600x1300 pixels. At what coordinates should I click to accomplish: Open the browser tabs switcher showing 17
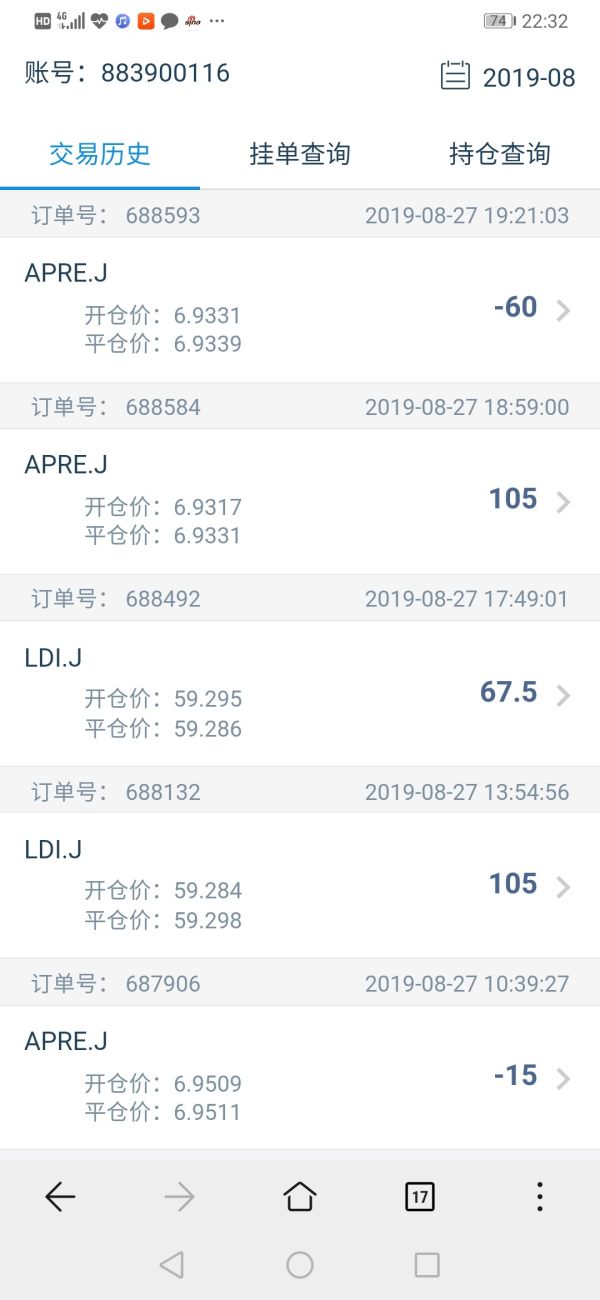pos(420,1196)
